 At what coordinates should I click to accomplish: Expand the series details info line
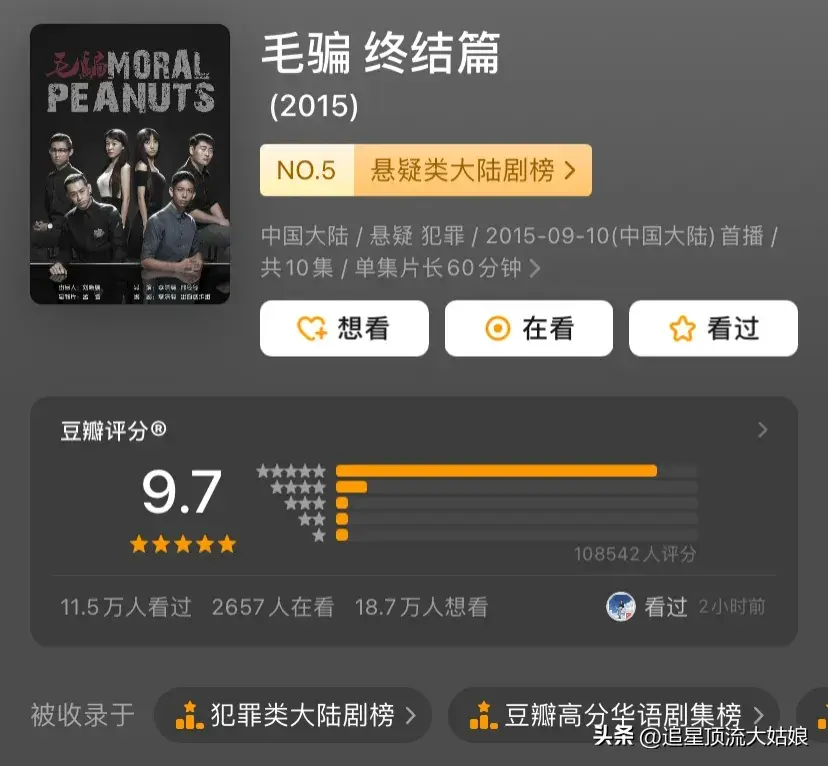(534, 268)
